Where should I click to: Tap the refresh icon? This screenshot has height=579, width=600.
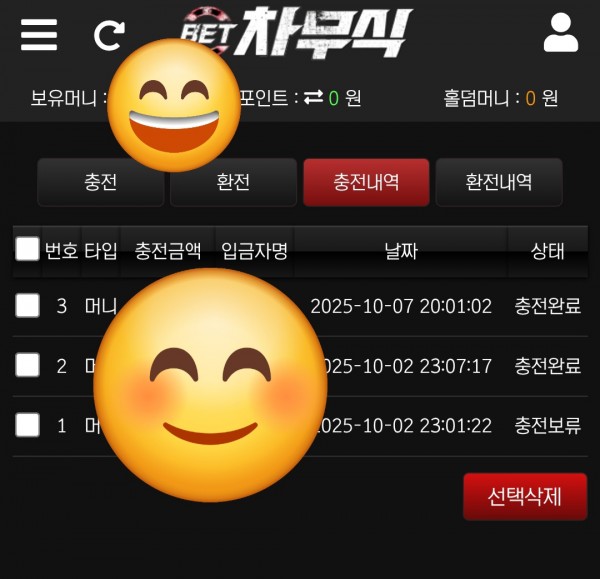coord(109,36)
